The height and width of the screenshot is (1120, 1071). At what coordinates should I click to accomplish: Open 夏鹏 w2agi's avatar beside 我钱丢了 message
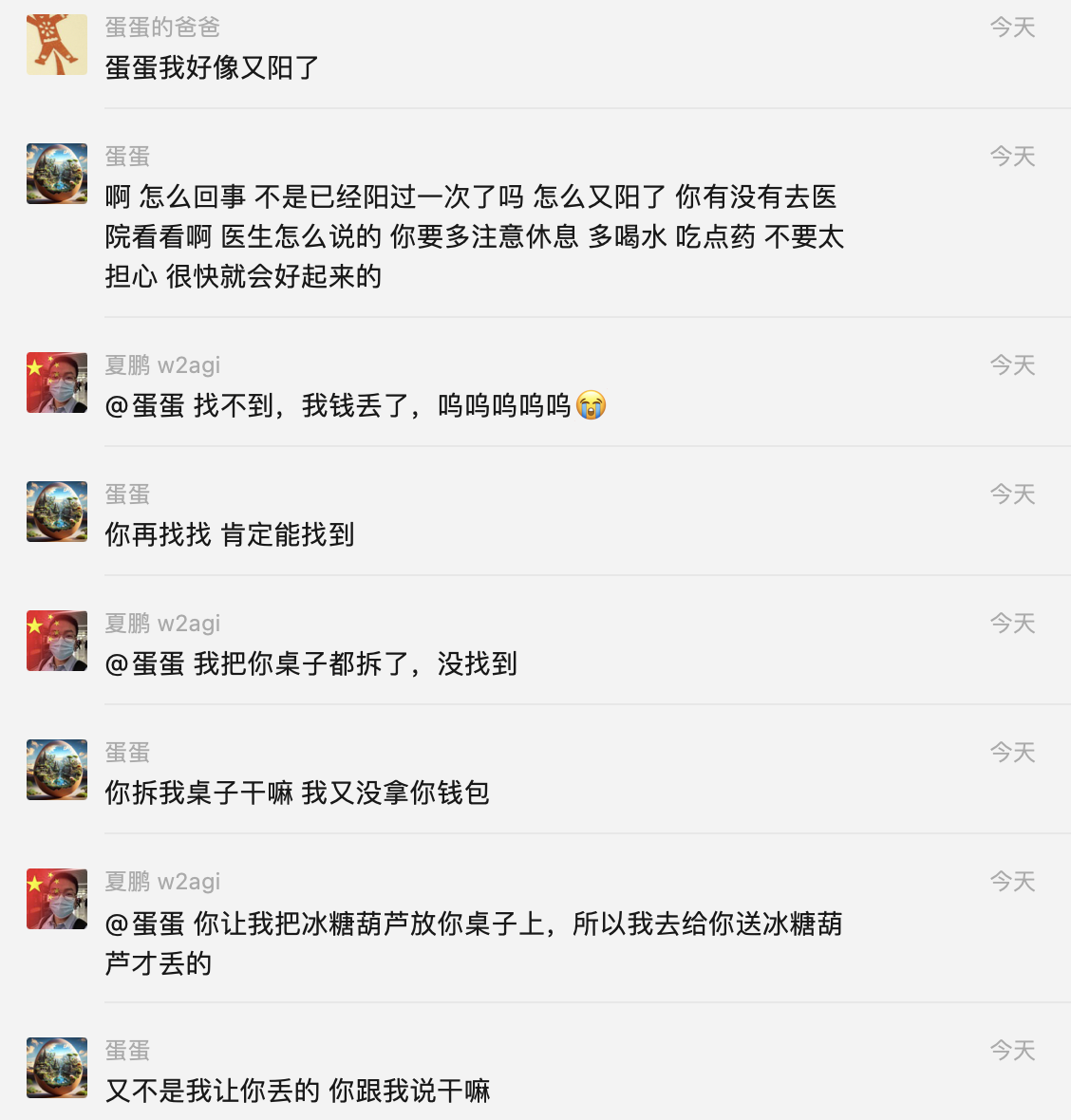(56, 383)
